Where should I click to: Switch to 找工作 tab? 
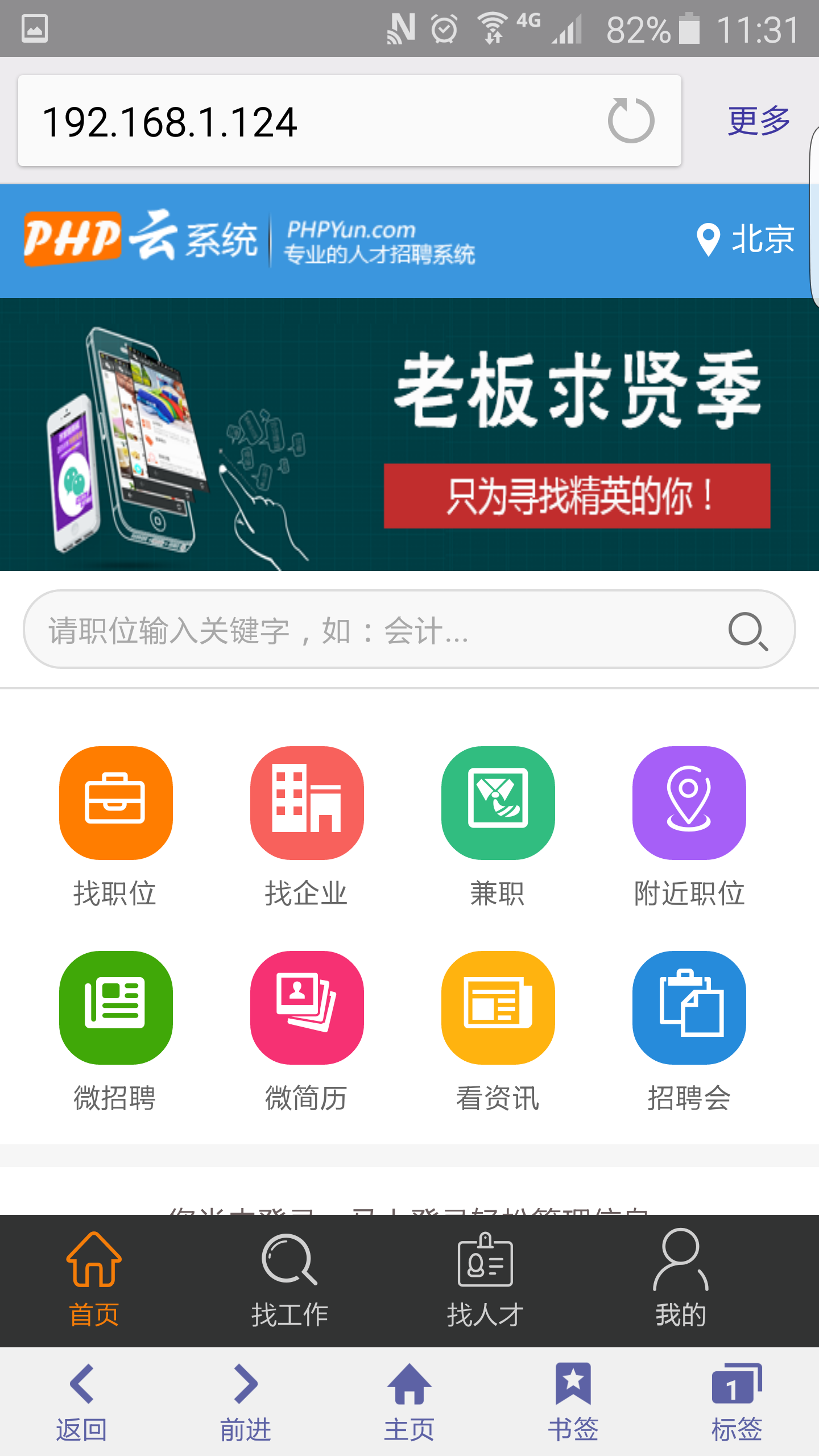pyautogui.click(x=289, y=1280)
